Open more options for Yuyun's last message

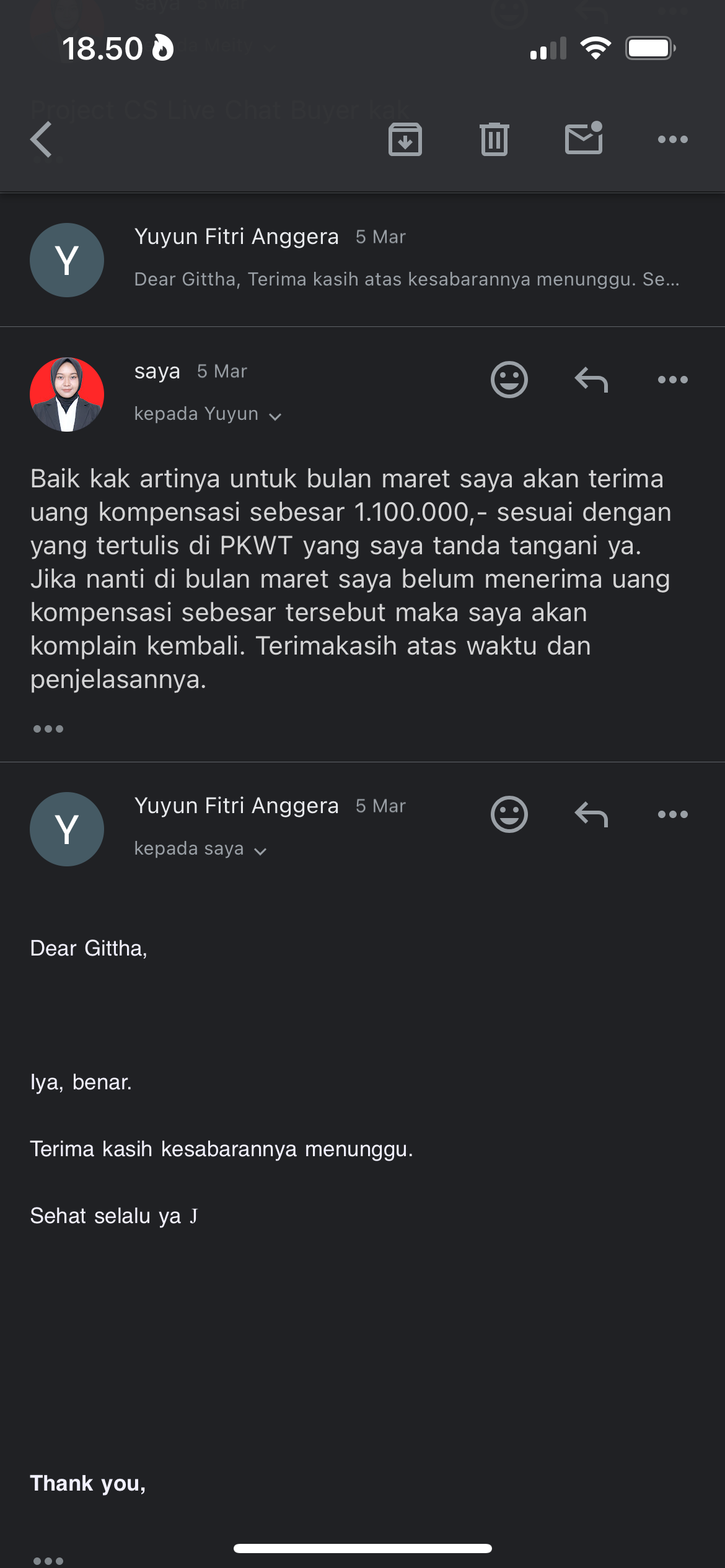673,814
